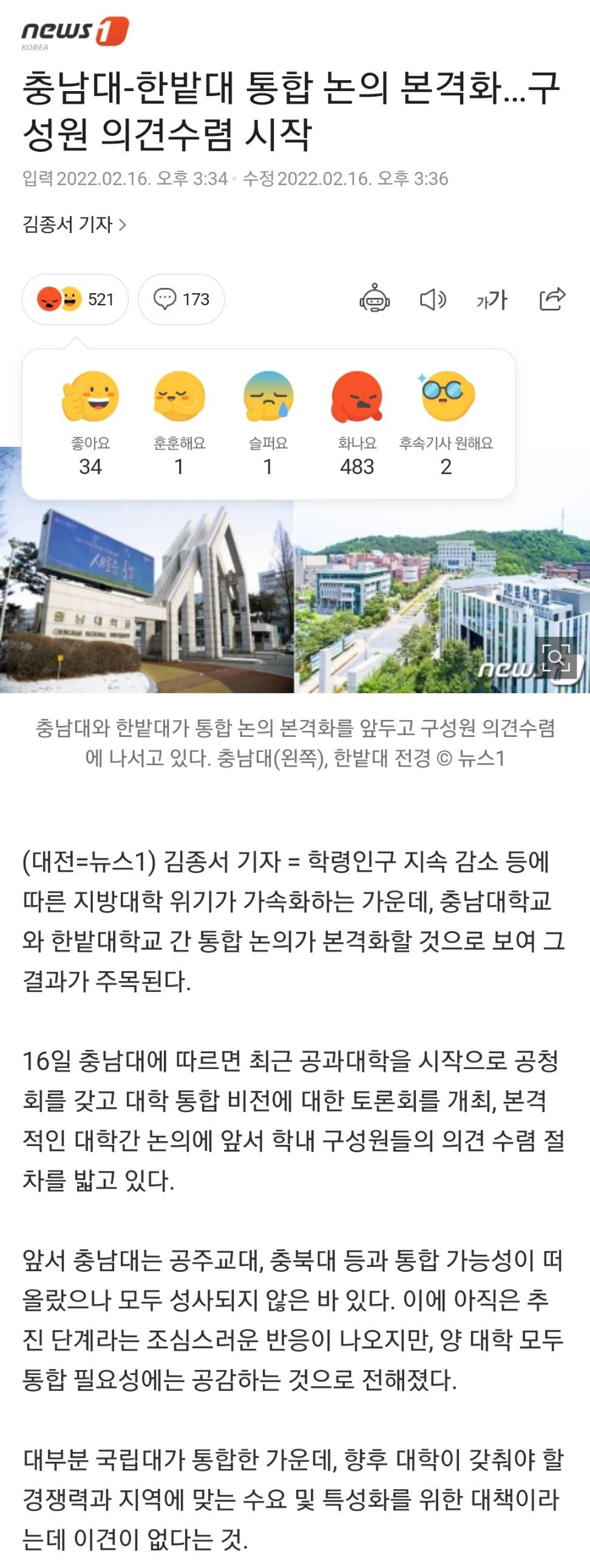Share this article
The height and width of the screenshot is (1568, 590).
pyautogui.click(x=552, y=299)
